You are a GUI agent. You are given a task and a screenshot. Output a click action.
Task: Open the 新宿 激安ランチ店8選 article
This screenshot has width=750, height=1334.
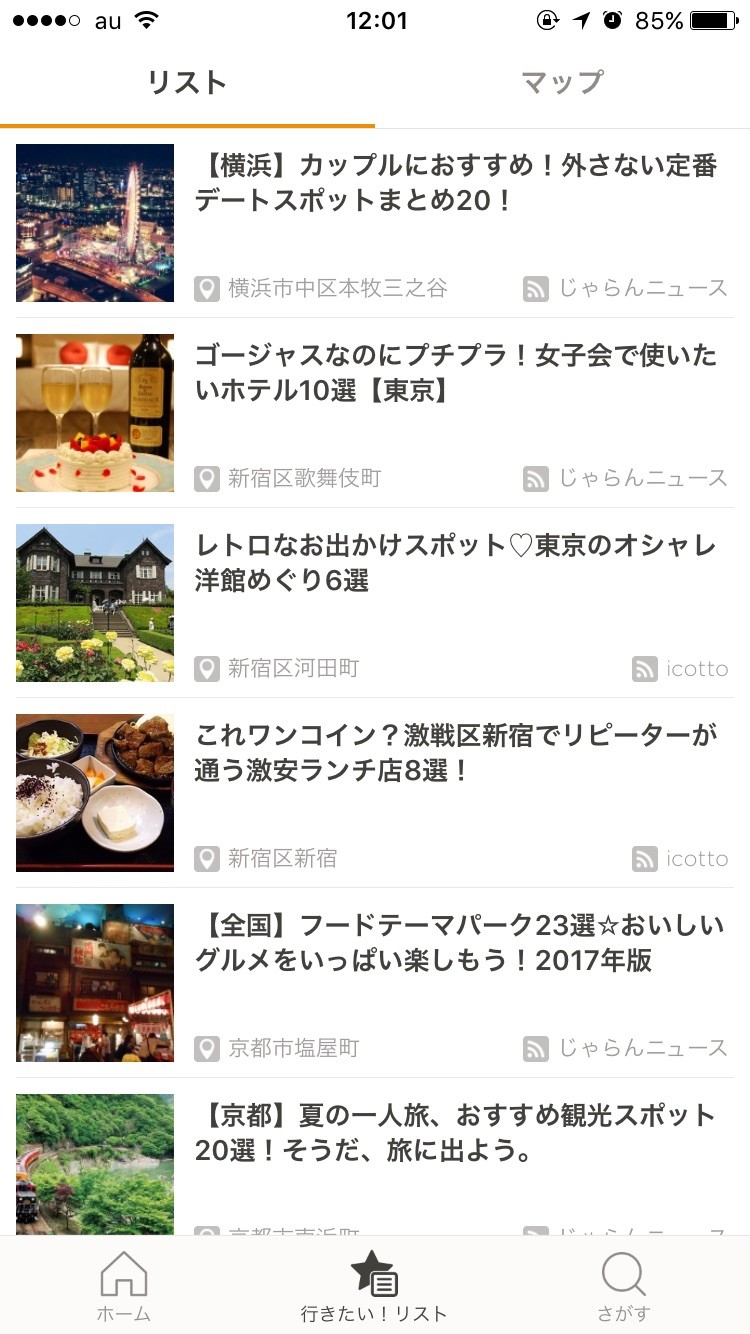pos(455,753)
